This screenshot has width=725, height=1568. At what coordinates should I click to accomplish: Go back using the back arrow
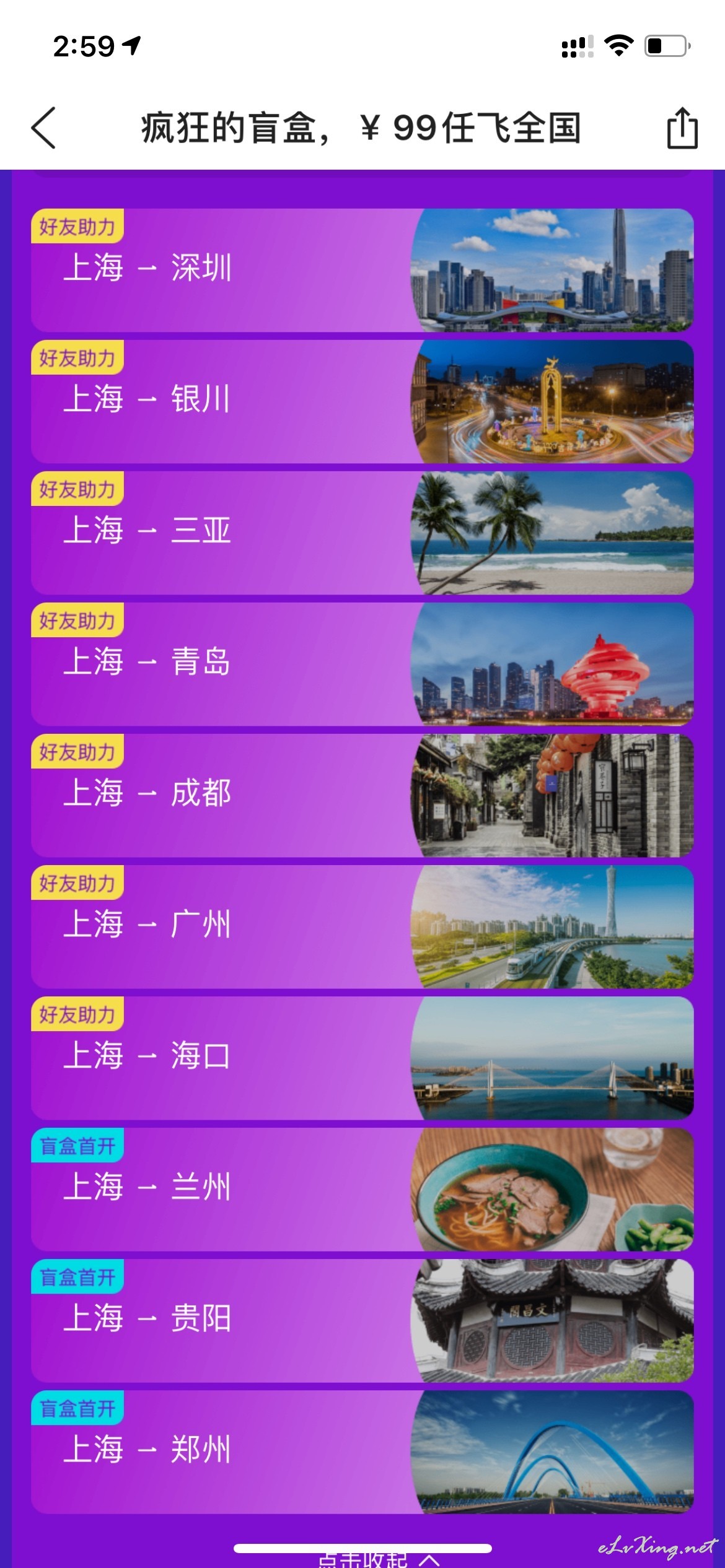click(x=43, y=128)
